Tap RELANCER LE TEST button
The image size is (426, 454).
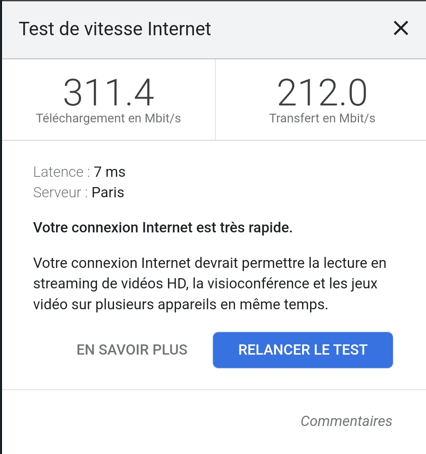(303, 350)
